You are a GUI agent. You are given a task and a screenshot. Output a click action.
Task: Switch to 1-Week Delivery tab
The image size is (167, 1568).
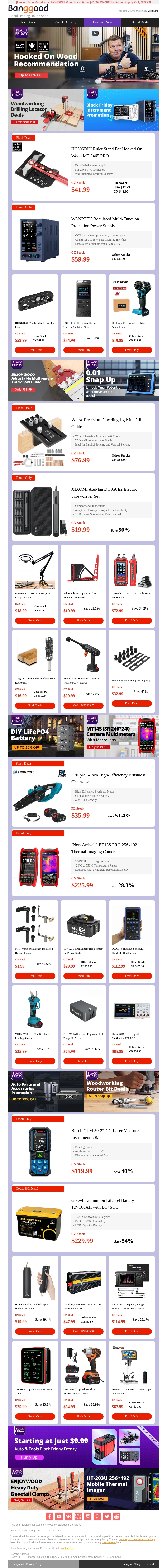point(64,22)
